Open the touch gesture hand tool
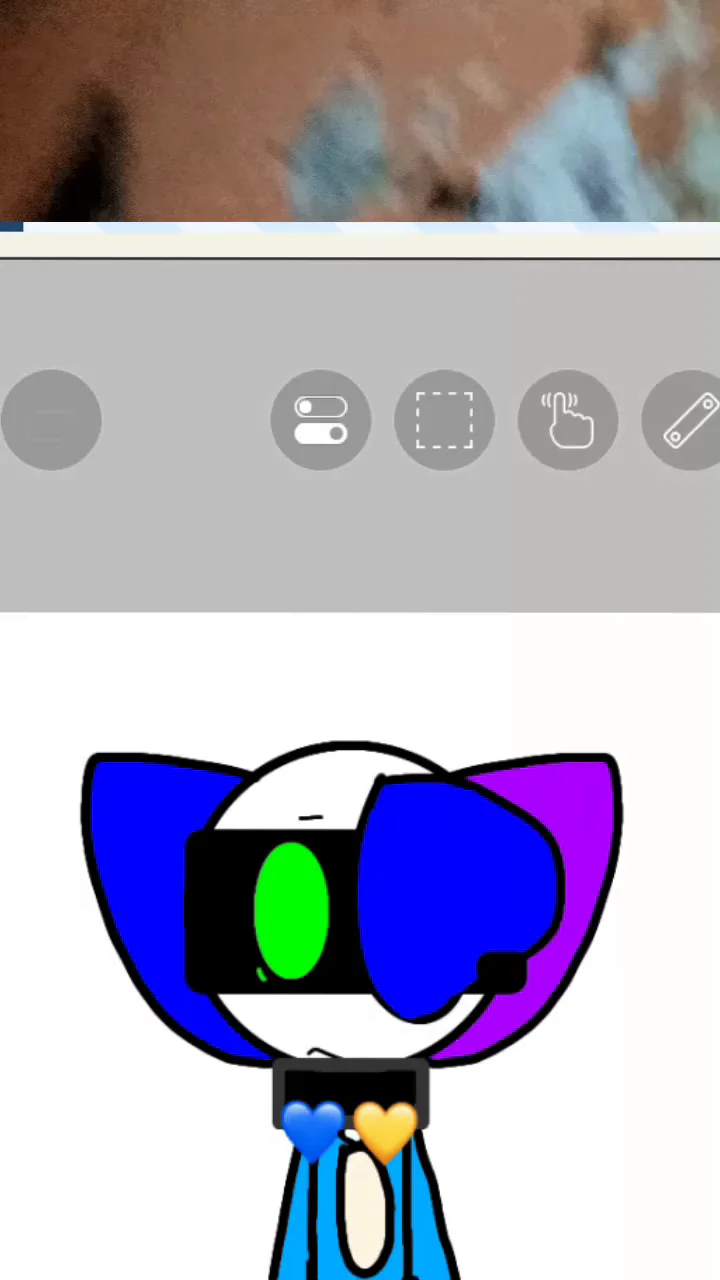The height and width of the screenshot is (1280, 720). point(567,420)
